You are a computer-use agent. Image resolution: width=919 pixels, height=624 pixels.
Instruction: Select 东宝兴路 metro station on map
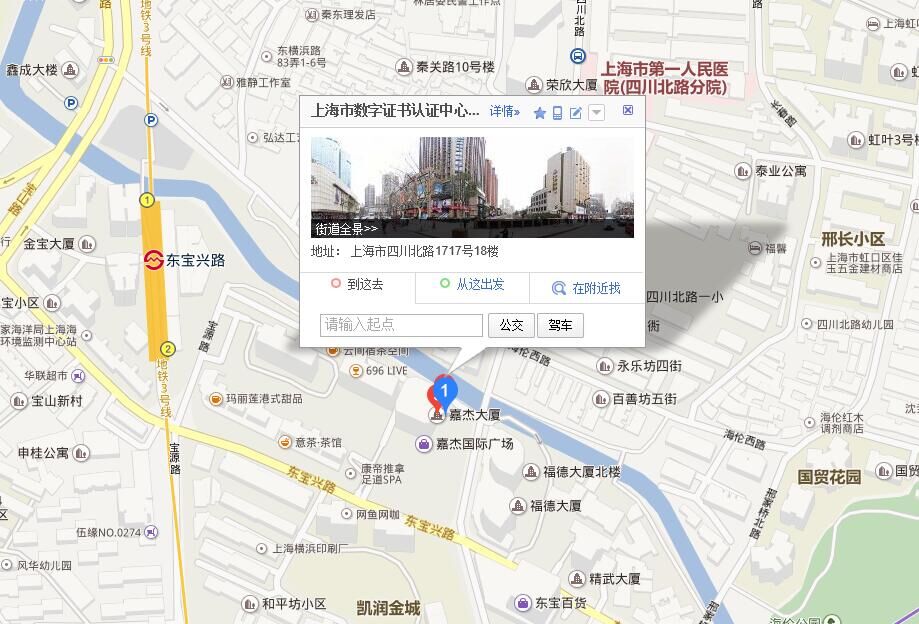153,260
